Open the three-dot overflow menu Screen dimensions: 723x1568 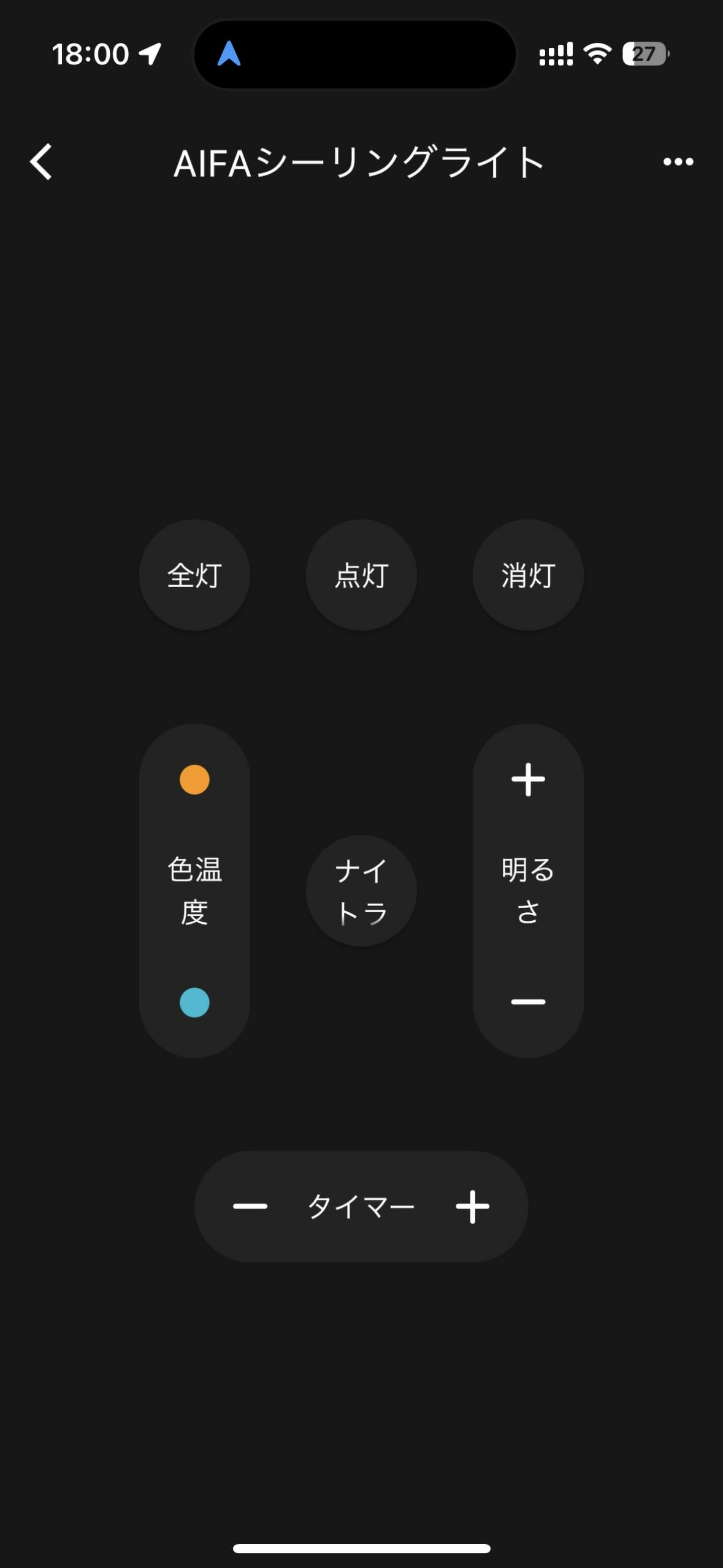(678, 162)
